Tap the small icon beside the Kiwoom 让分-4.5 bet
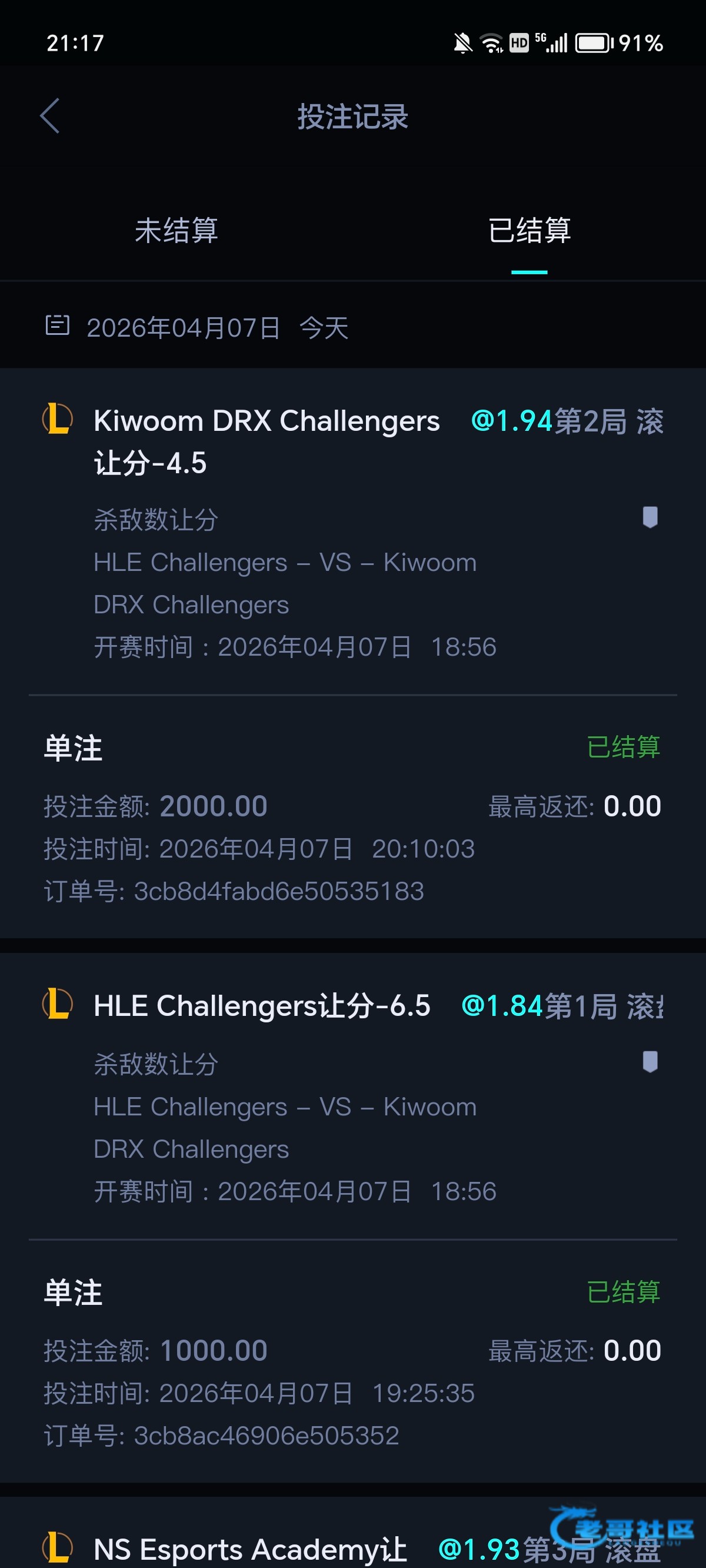The width and height of the screenshot is (706, 1568). click(650, 517)
